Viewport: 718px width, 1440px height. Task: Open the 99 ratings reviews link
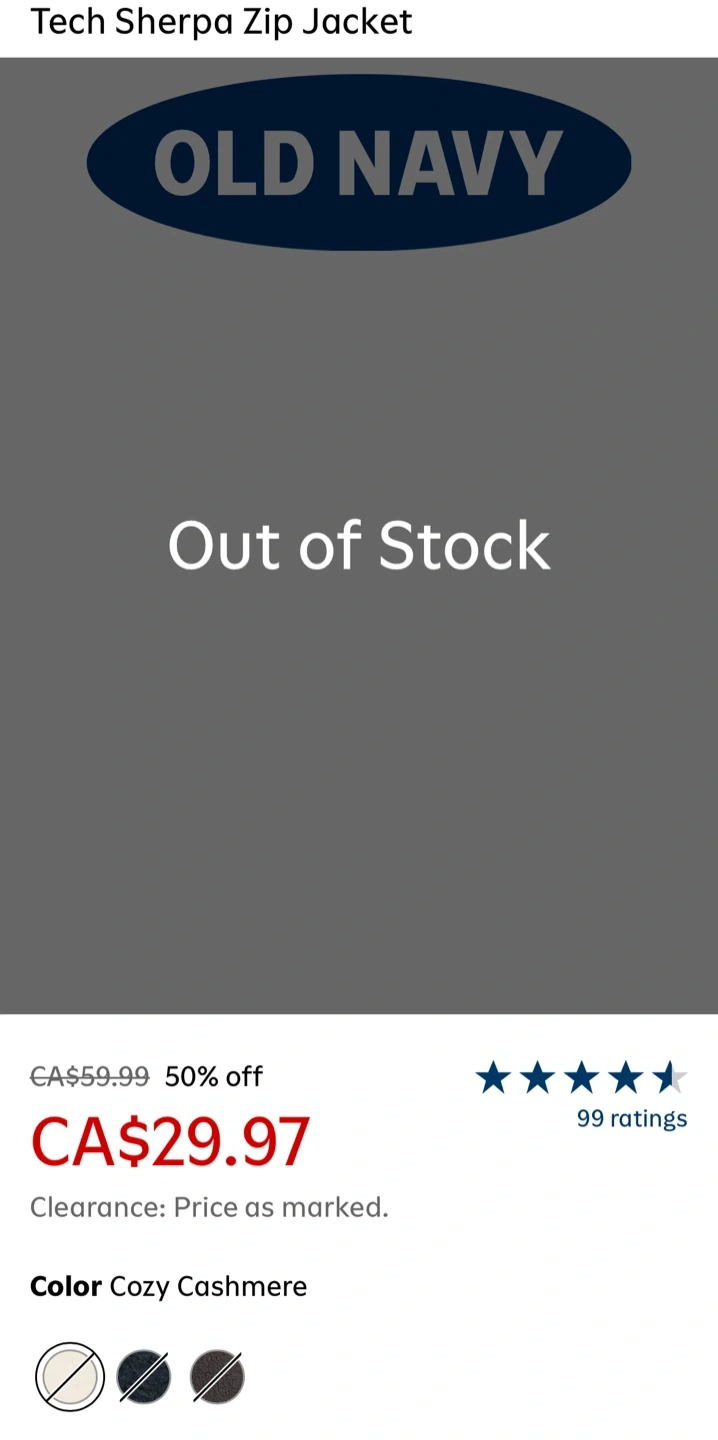tap(632, 1118)
